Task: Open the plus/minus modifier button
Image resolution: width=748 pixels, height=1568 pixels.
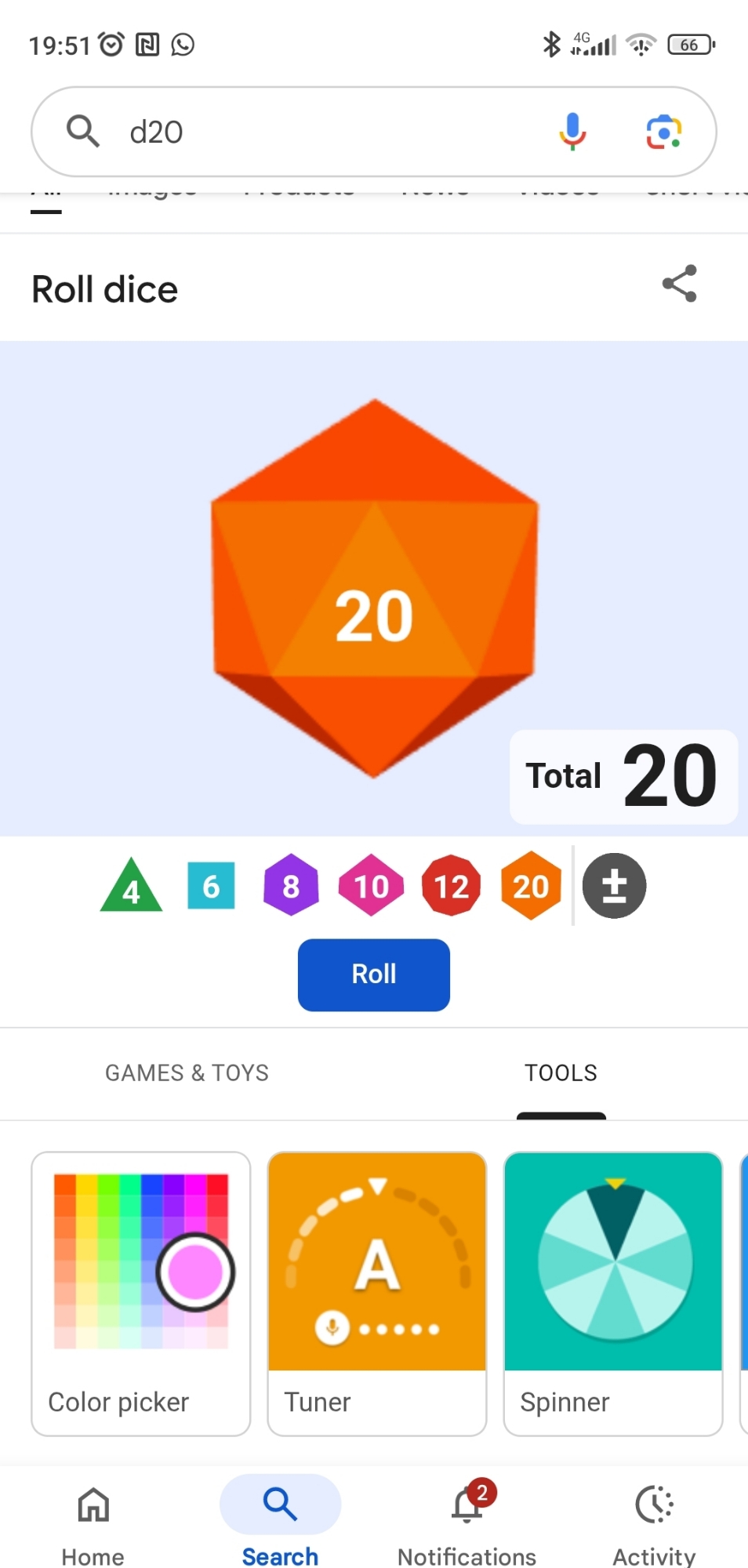Action: point(614,887)
